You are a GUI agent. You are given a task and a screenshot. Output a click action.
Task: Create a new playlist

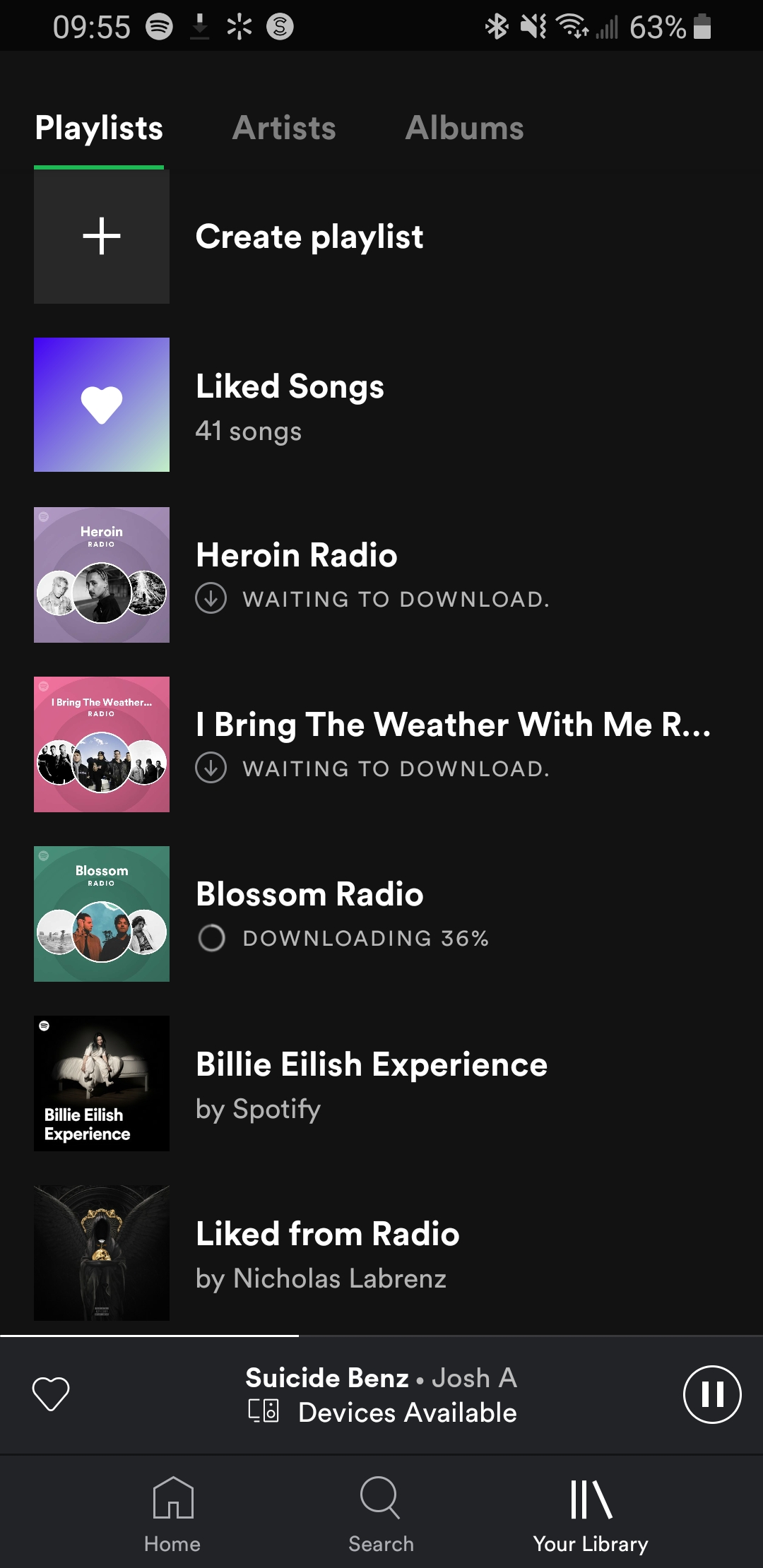tap(309, 237)
